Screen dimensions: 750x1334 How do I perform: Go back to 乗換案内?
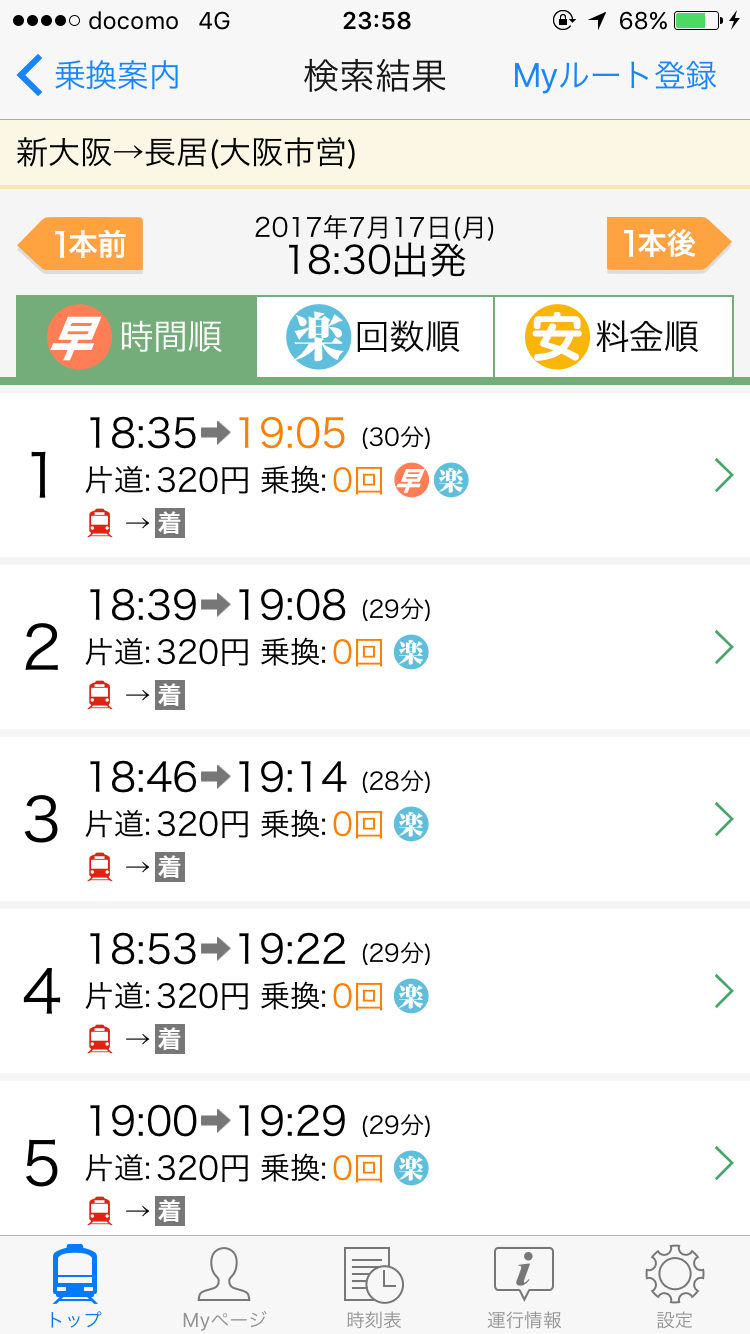click(x=98, y=76)
